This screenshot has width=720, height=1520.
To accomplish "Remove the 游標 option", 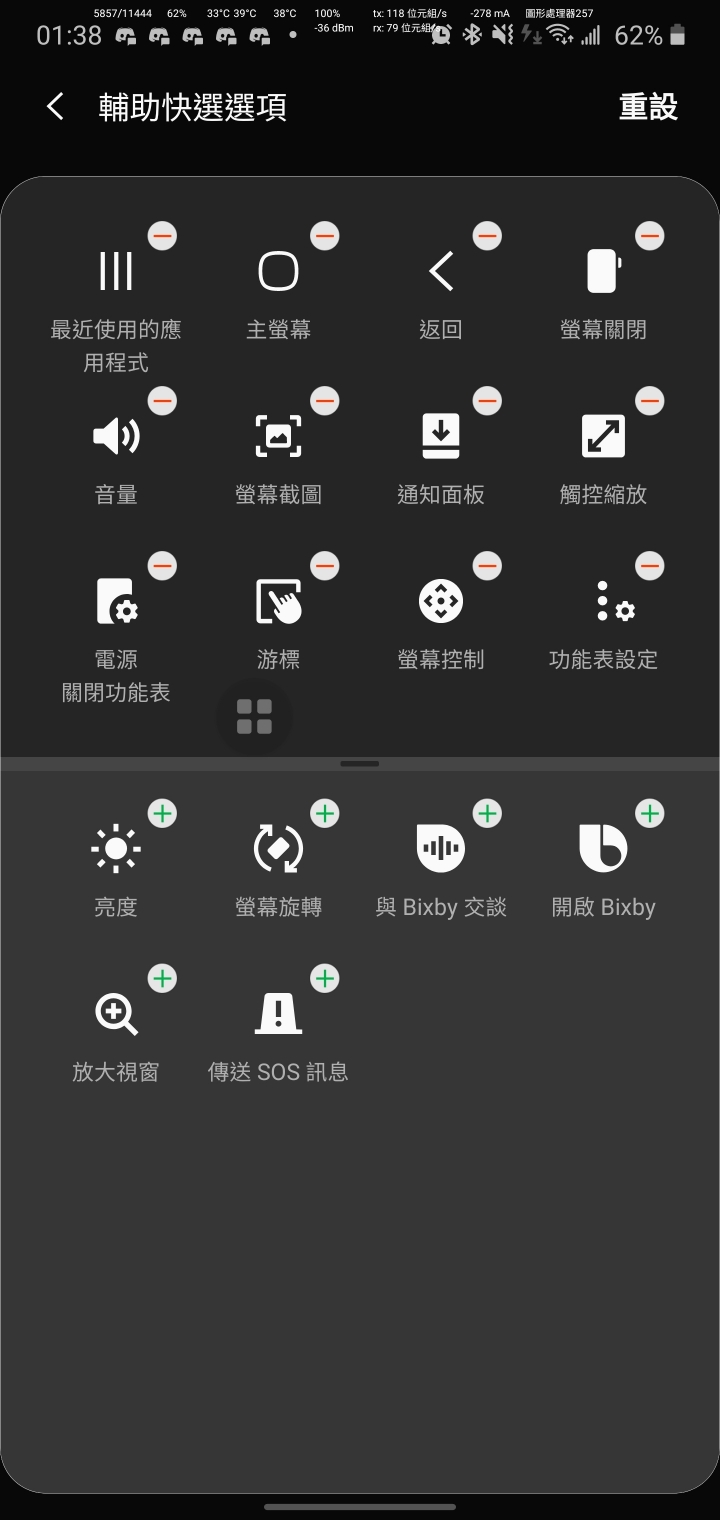I will [x=325, y=567].
